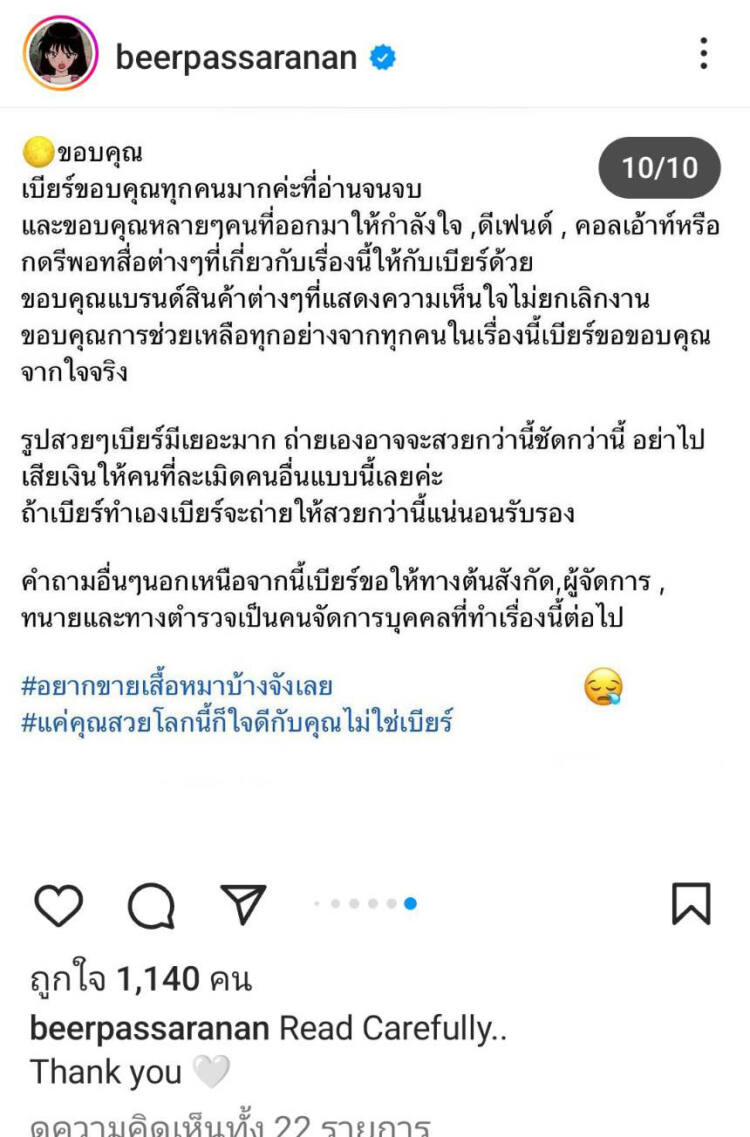Share this post via paper plane icon
Image resolution: width=750 pixels, height=1137 pixels.
pyautogui.click(x=243, y=904)
